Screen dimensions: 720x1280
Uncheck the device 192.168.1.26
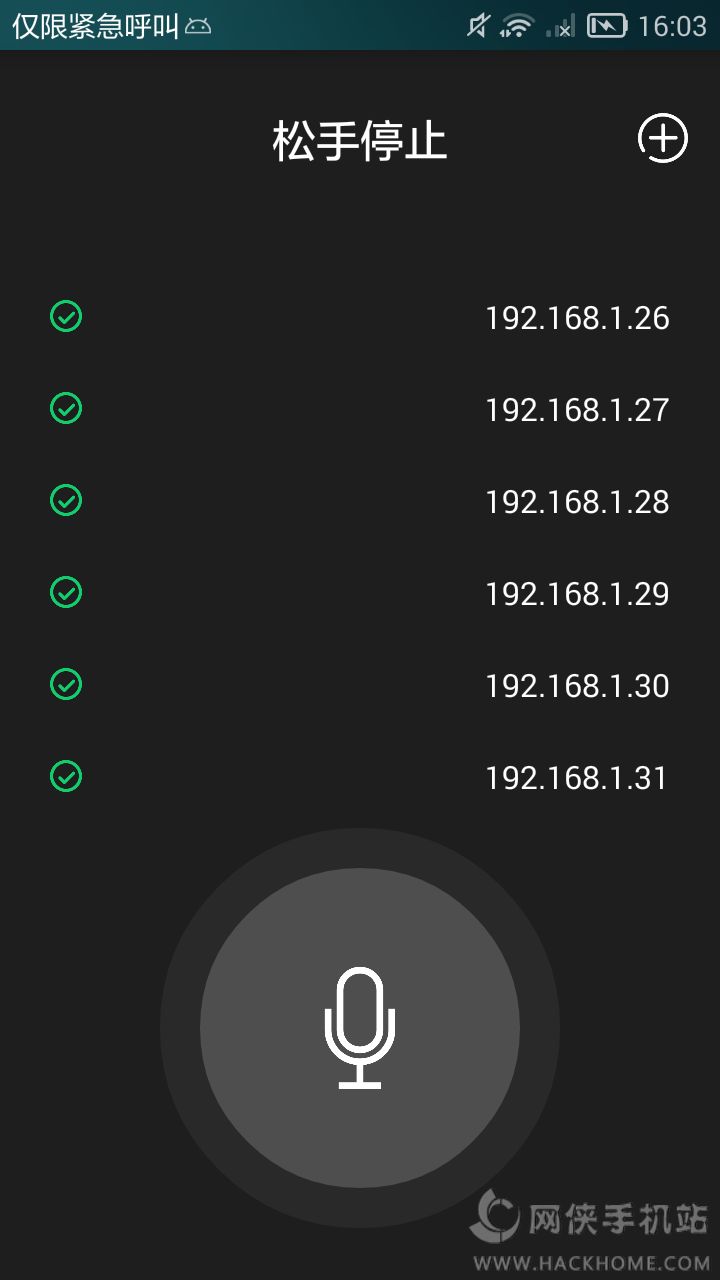66,317
